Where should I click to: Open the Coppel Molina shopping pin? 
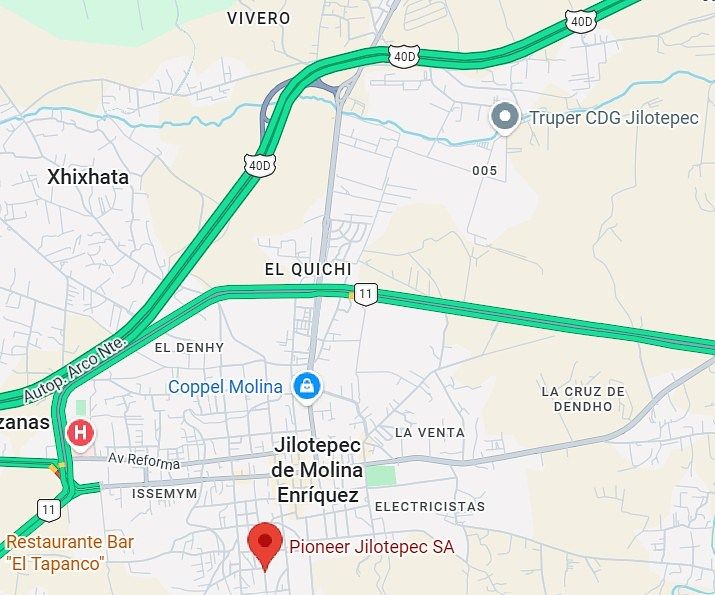[x=306, y=386]
